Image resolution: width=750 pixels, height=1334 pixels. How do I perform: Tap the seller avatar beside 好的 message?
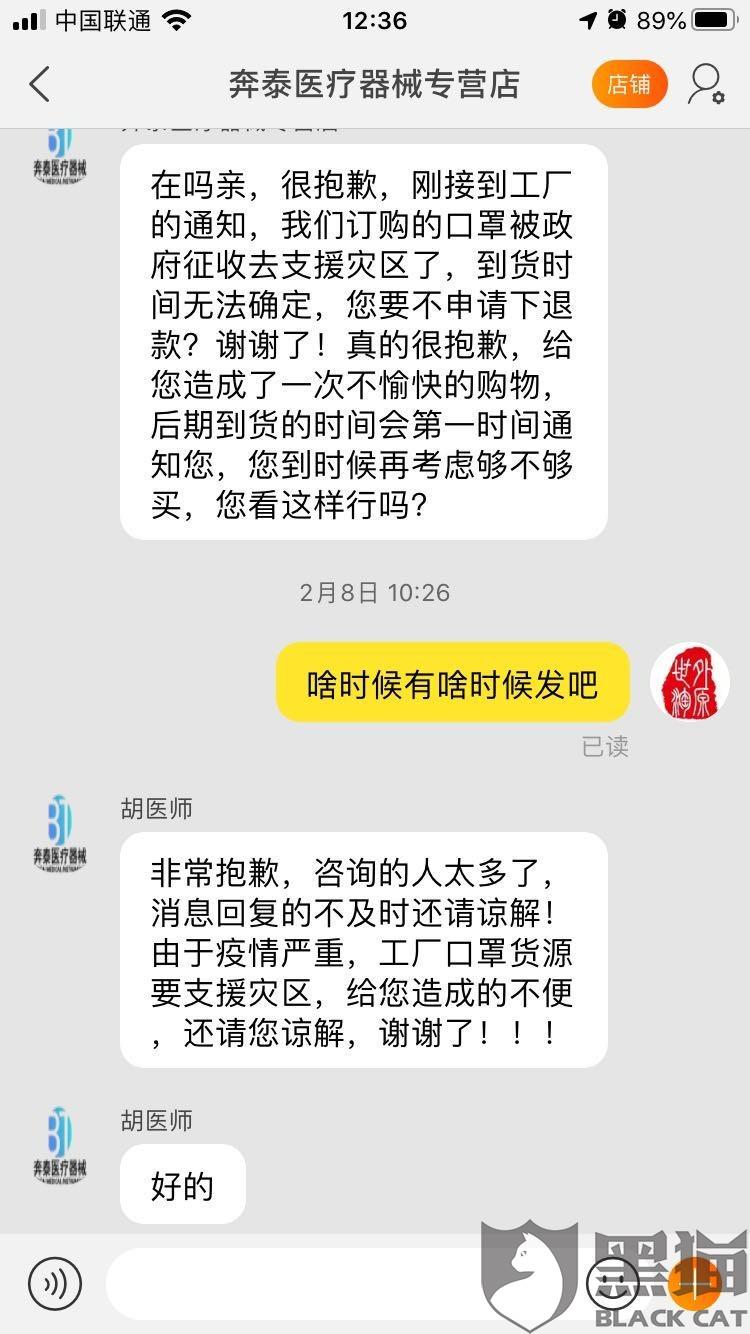click(60, 1146)
